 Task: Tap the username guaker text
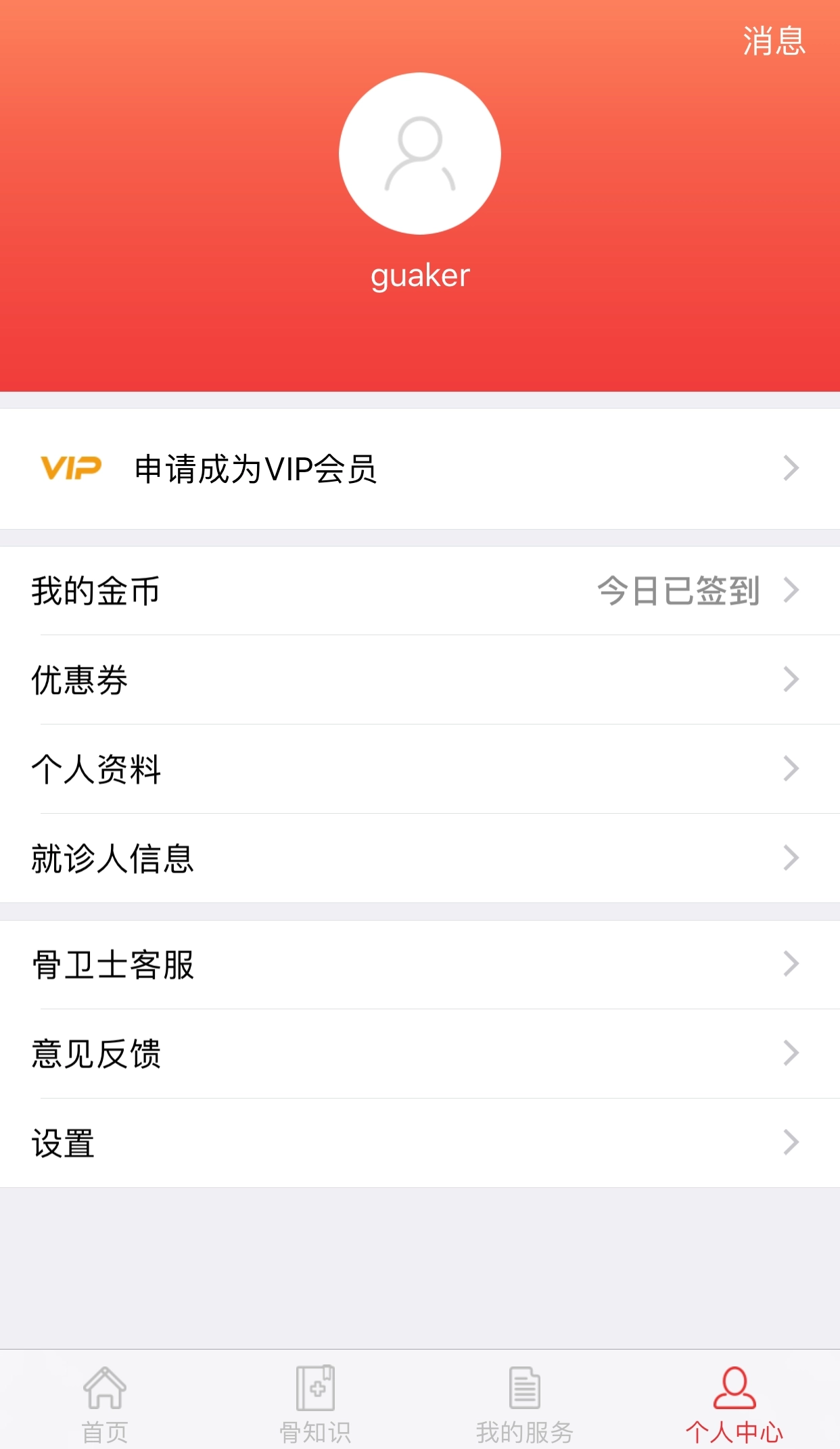point(419,275)
